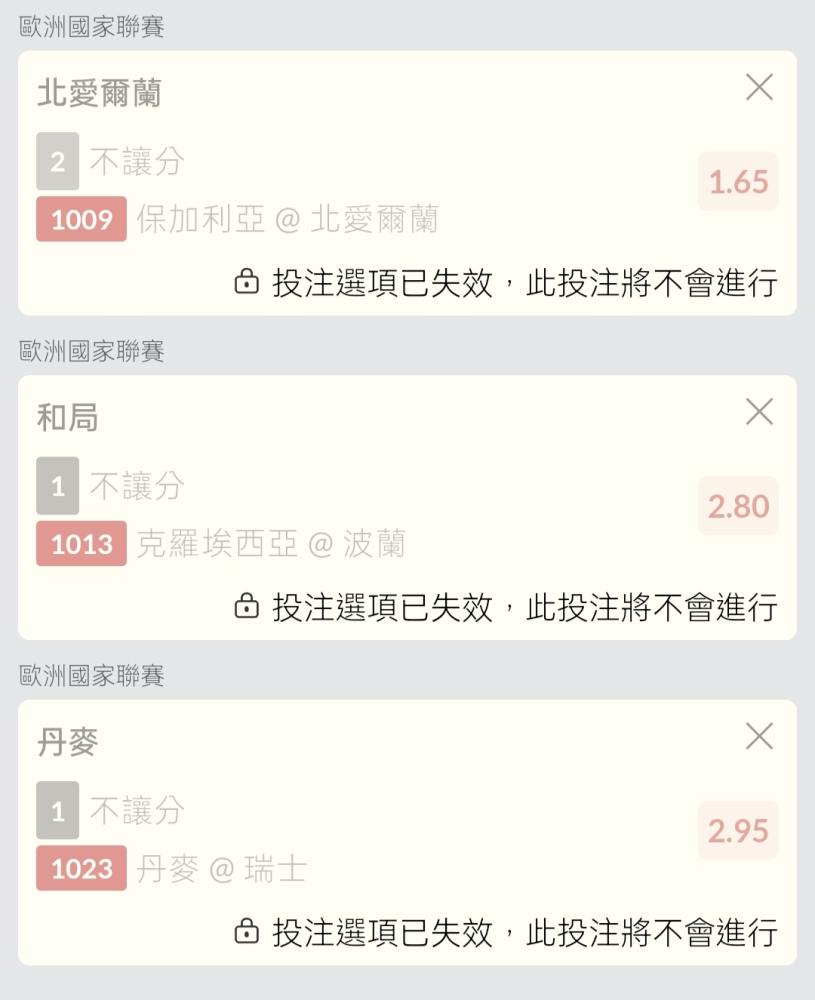
Task: Tap the 1.65 odds on 北愛爾蘭
Action: [x=738, y=181]
